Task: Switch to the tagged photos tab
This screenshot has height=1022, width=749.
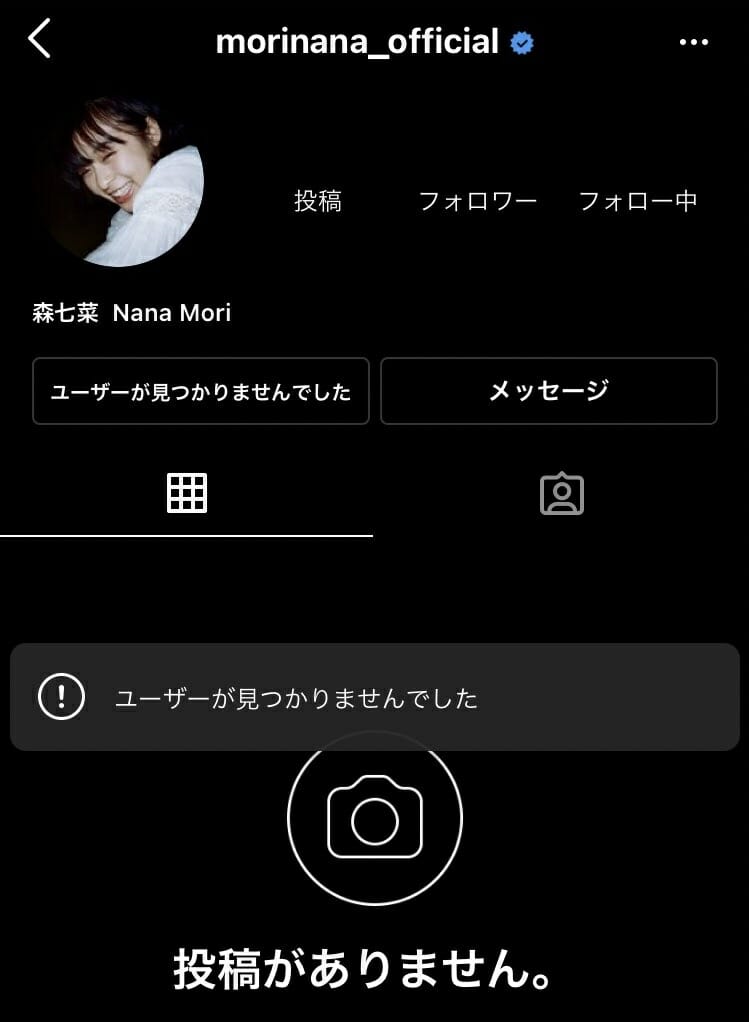Action: tap(561, 493)
